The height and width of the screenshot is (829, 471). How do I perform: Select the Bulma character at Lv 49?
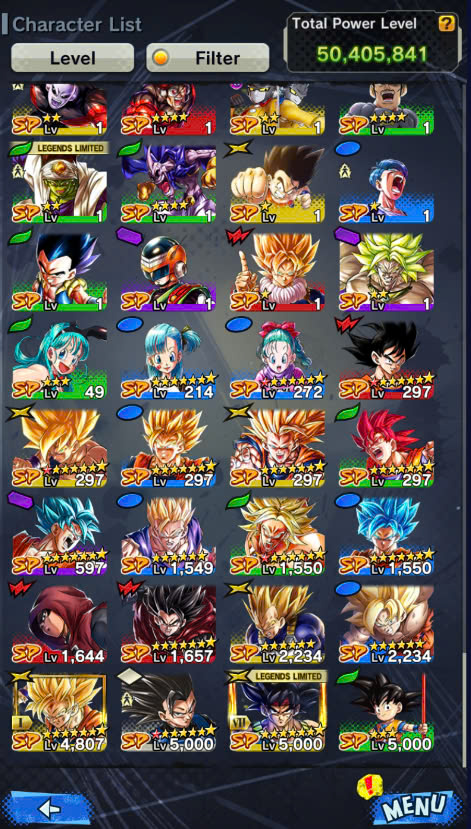[x=59, y=360]
